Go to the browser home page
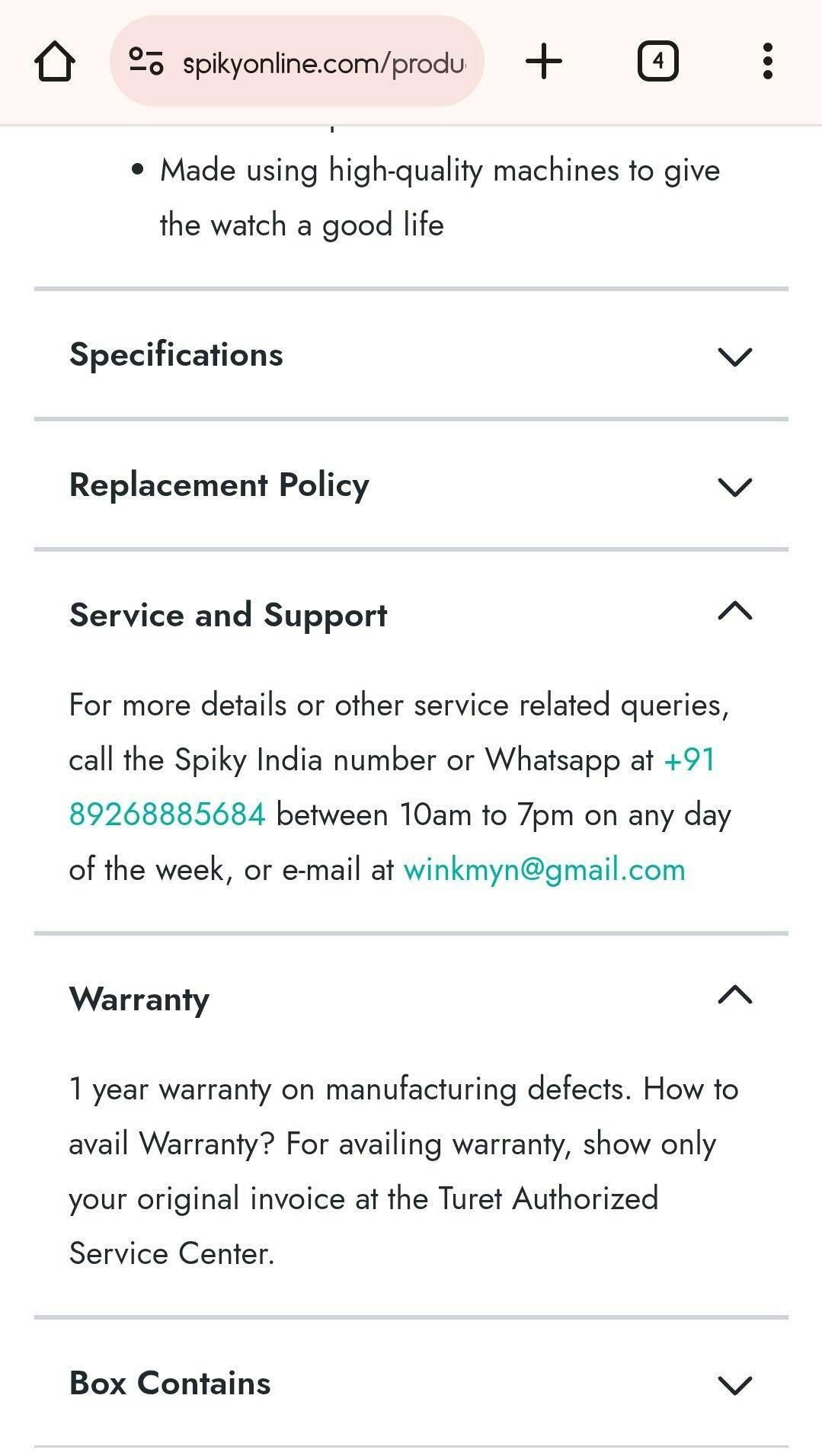822x1456 pixels. coord(55,62)
